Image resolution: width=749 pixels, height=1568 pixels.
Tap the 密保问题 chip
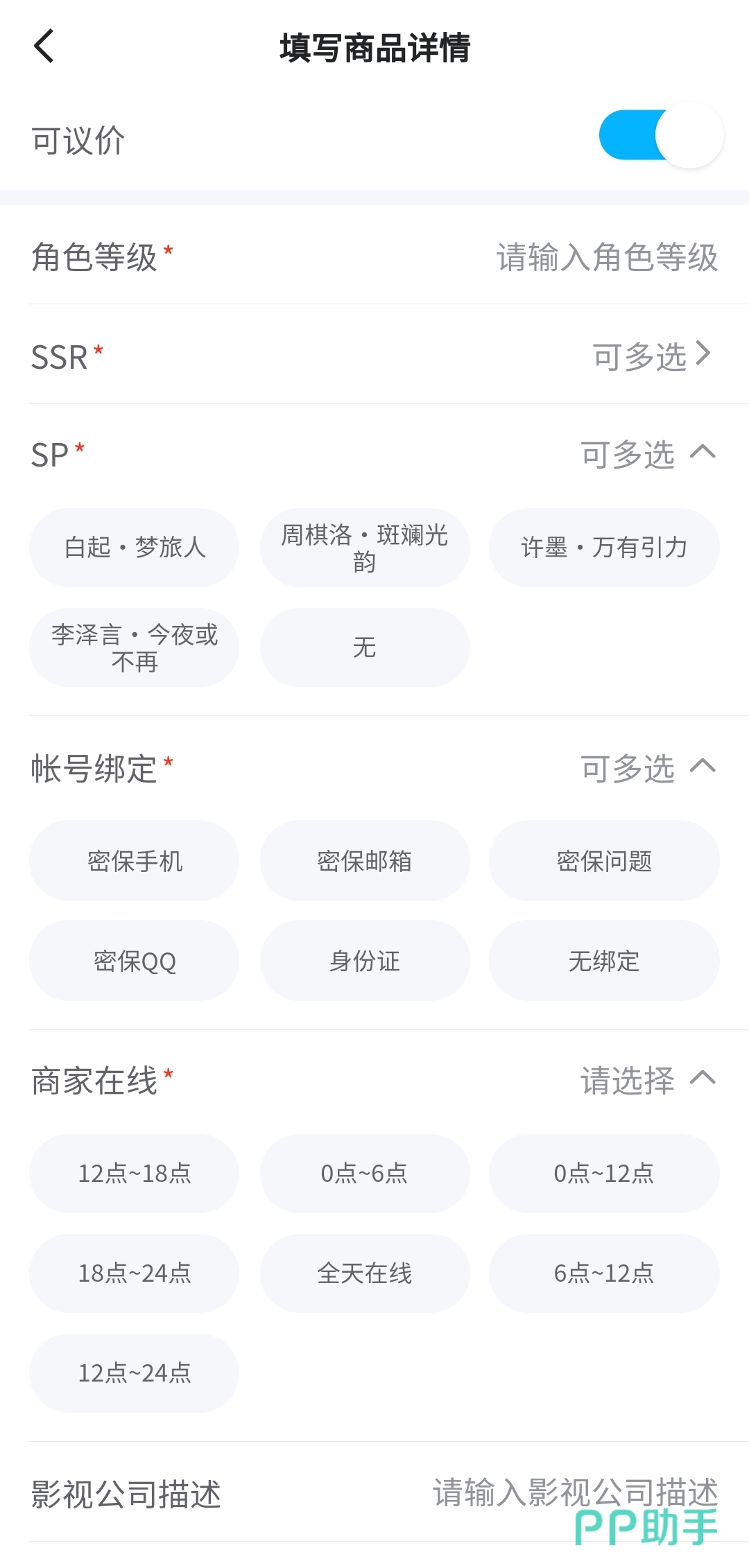604,861
